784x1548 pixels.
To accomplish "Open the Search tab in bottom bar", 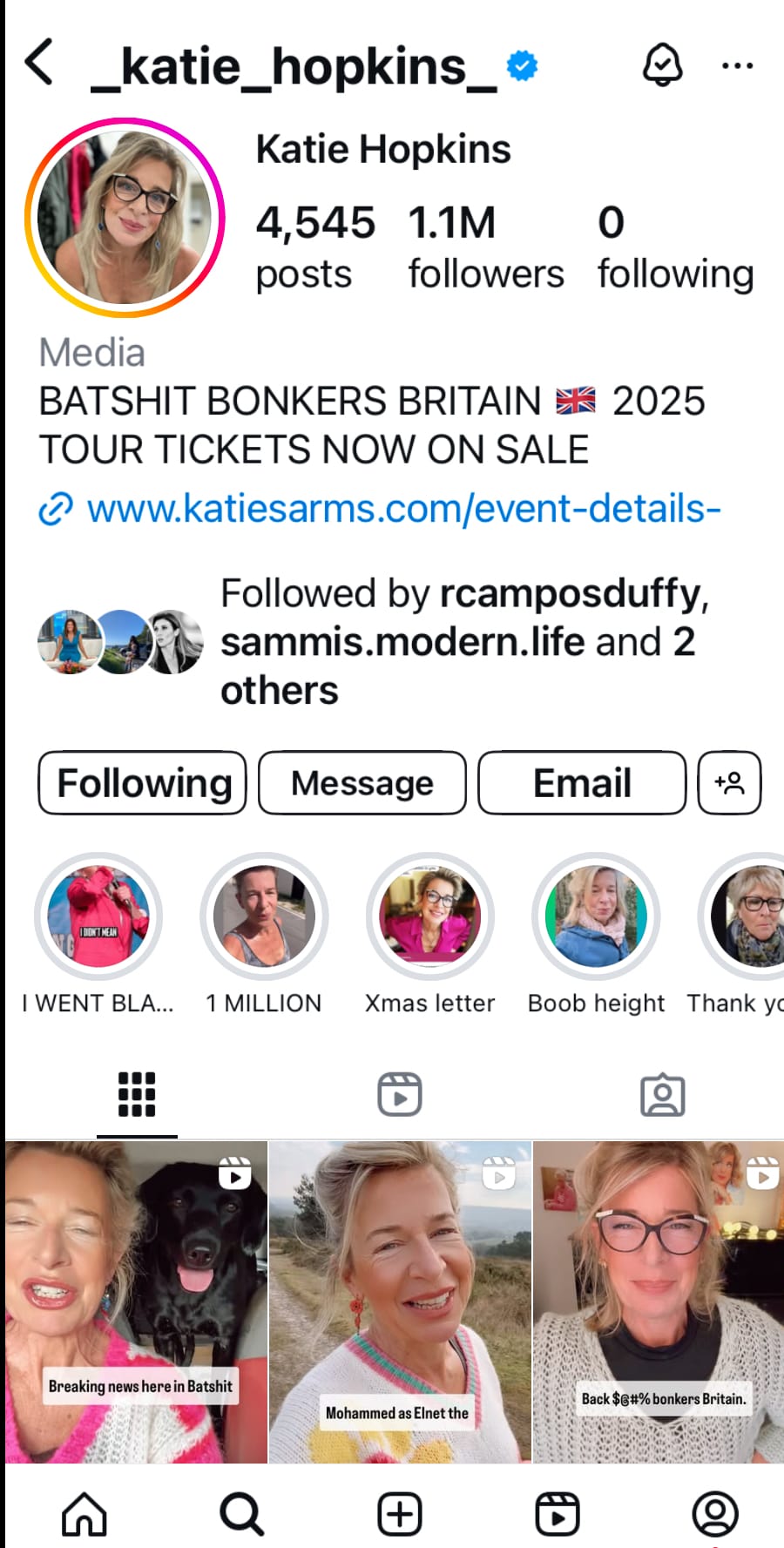I will [x=241, y=1514].
